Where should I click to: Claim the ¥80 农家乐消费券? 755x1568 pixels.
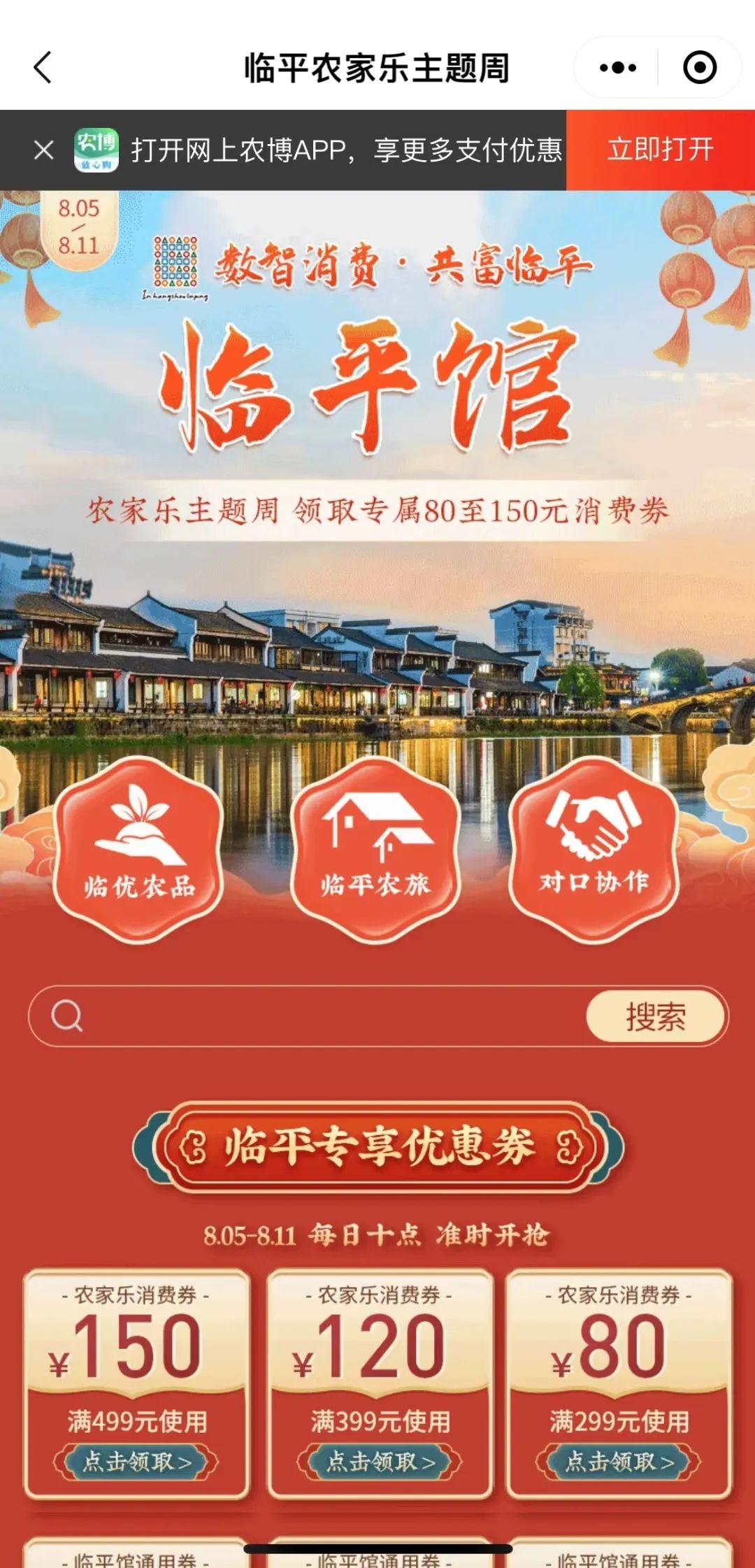coord(619,1462)
